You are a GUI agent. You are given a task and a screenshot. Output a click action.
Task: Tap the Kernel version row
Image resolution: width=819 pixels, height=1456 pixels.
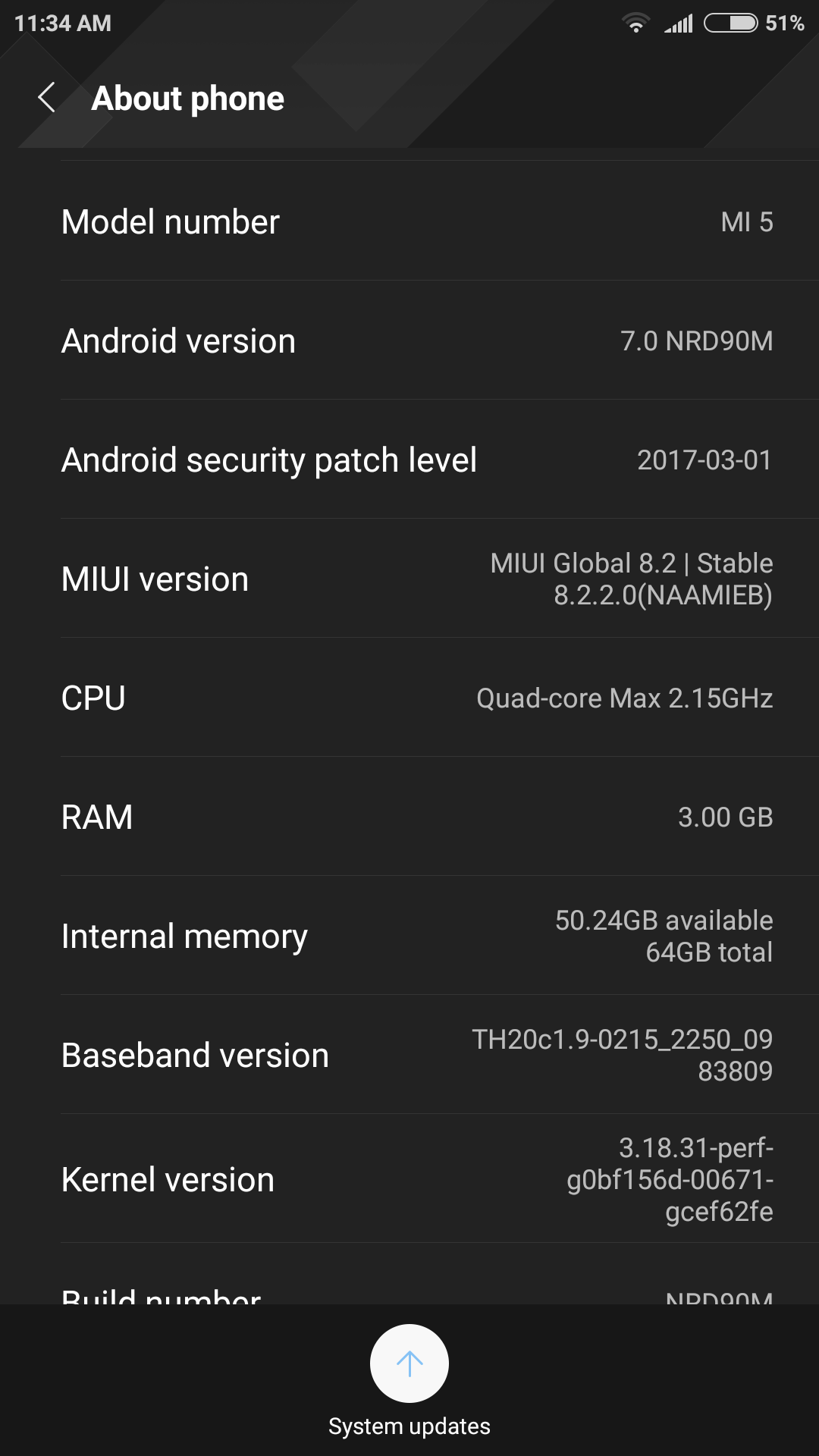[x=409, y=1179]
